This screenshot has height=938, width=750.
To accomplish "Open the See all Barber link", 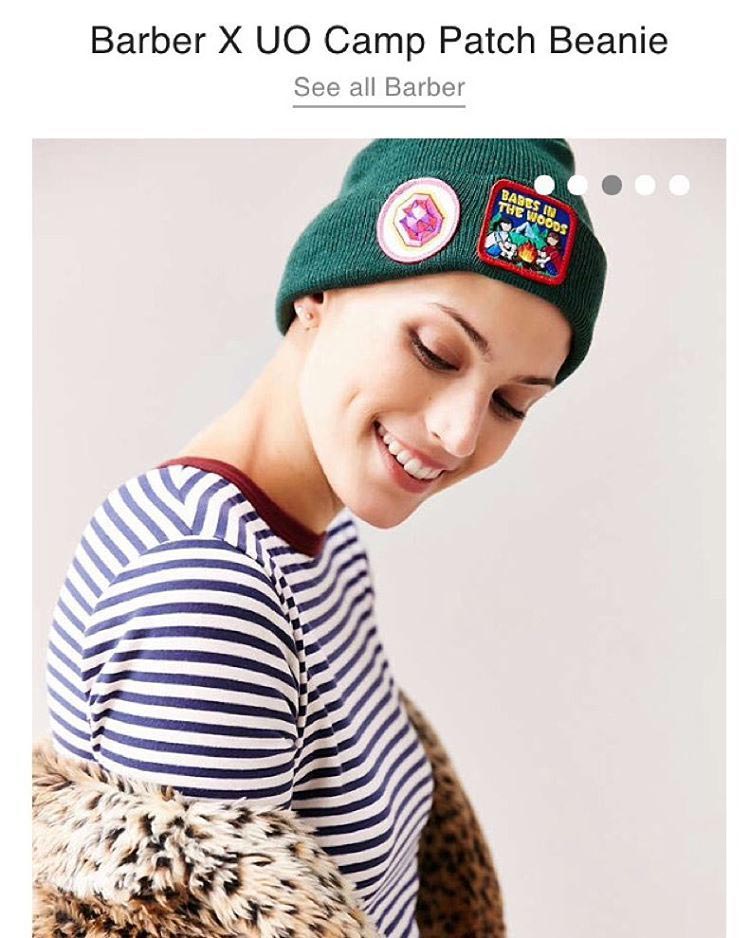I will coord(379,87).
